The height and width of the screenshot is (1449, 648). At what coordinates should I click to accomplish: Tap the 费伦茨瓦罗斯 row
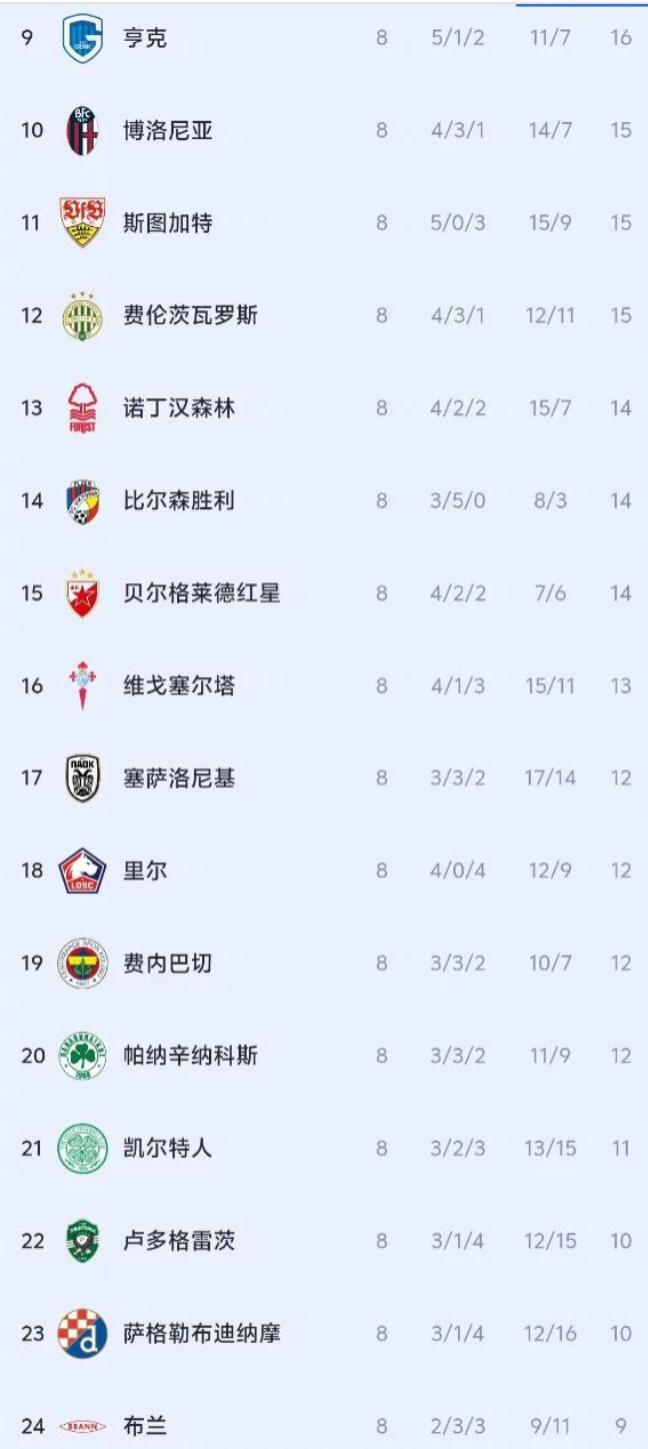[190, 315]
